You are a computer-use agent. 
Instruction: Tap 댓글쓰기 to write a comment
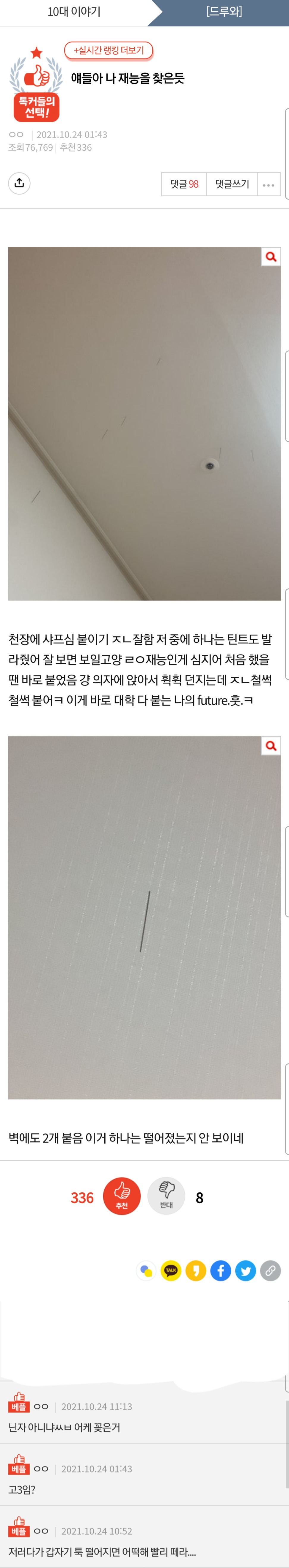(232, 184)
